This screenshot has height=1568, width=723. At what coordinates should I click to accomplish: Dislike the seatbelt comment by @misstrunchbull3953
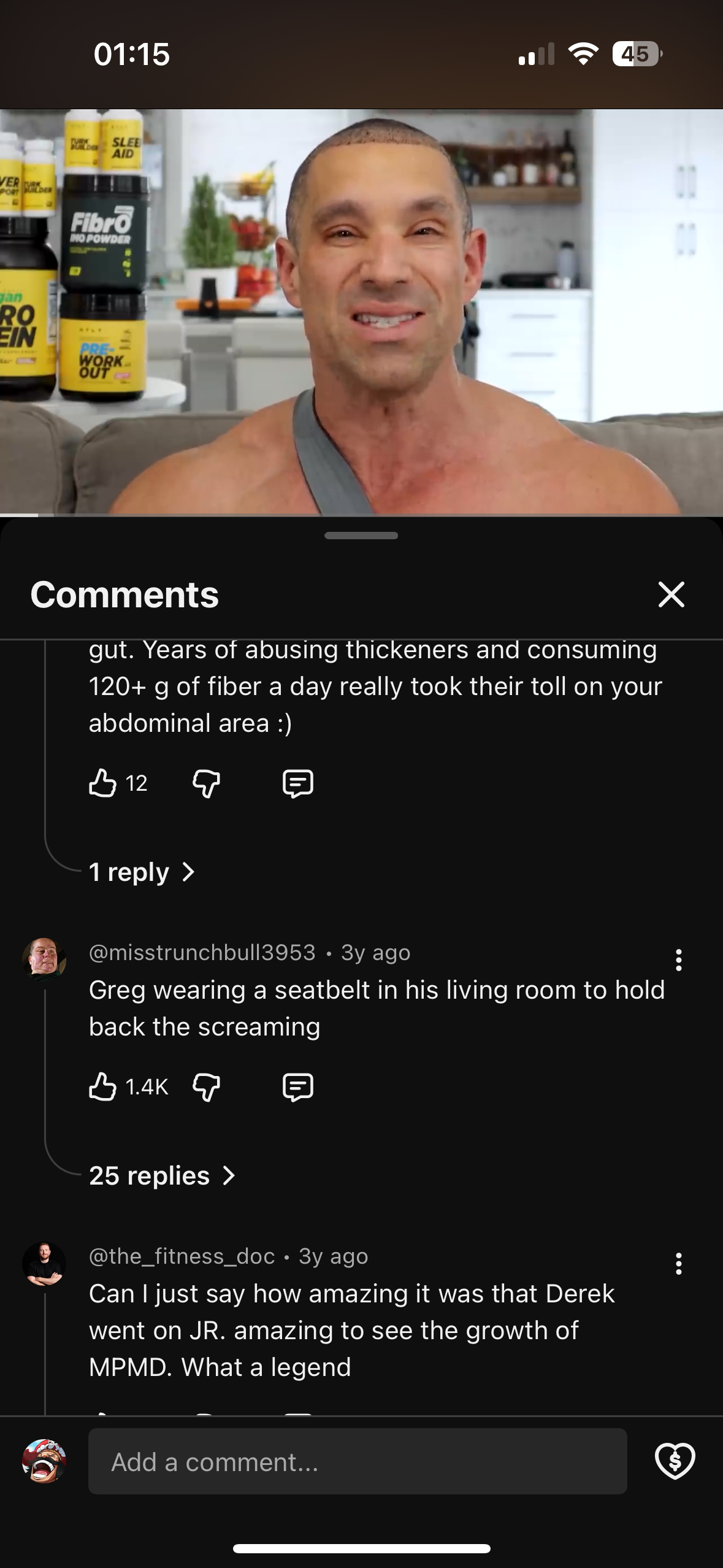coord(206,1087)
